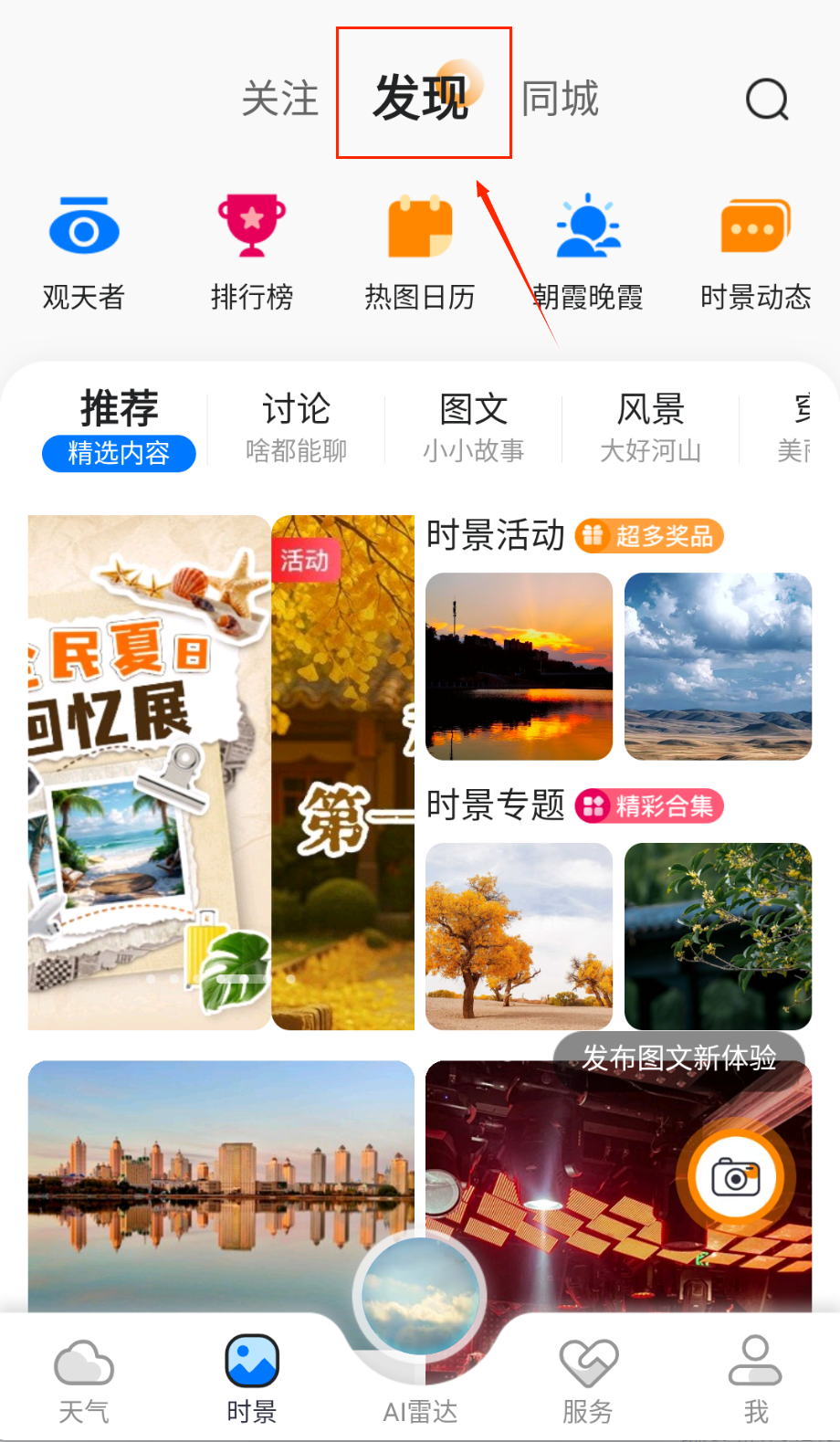Viewport: 840px width, 1442px height.
Task: Switch to the 图文 category
Action: coord(473,426)
